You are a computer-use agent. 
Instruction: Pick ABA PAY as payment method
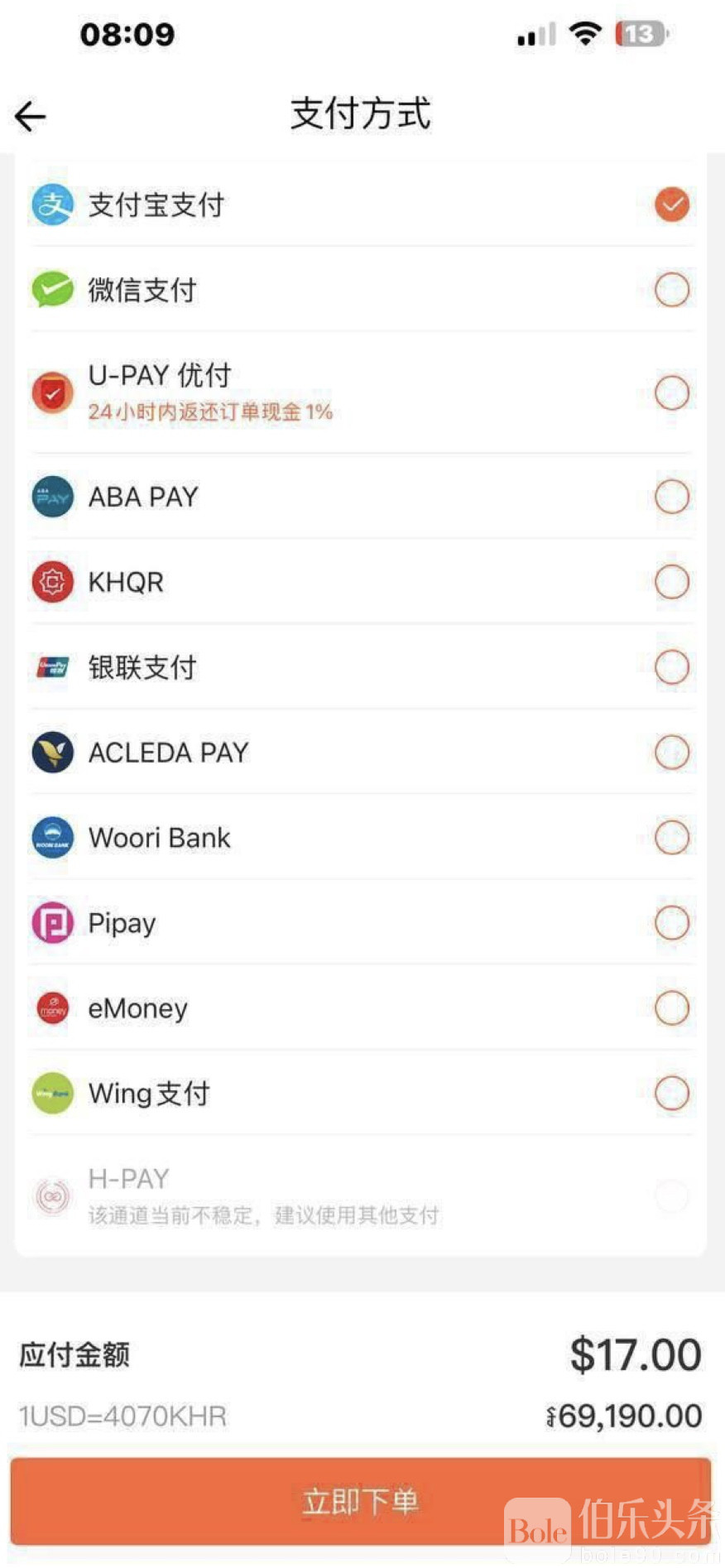click(671, 497)
